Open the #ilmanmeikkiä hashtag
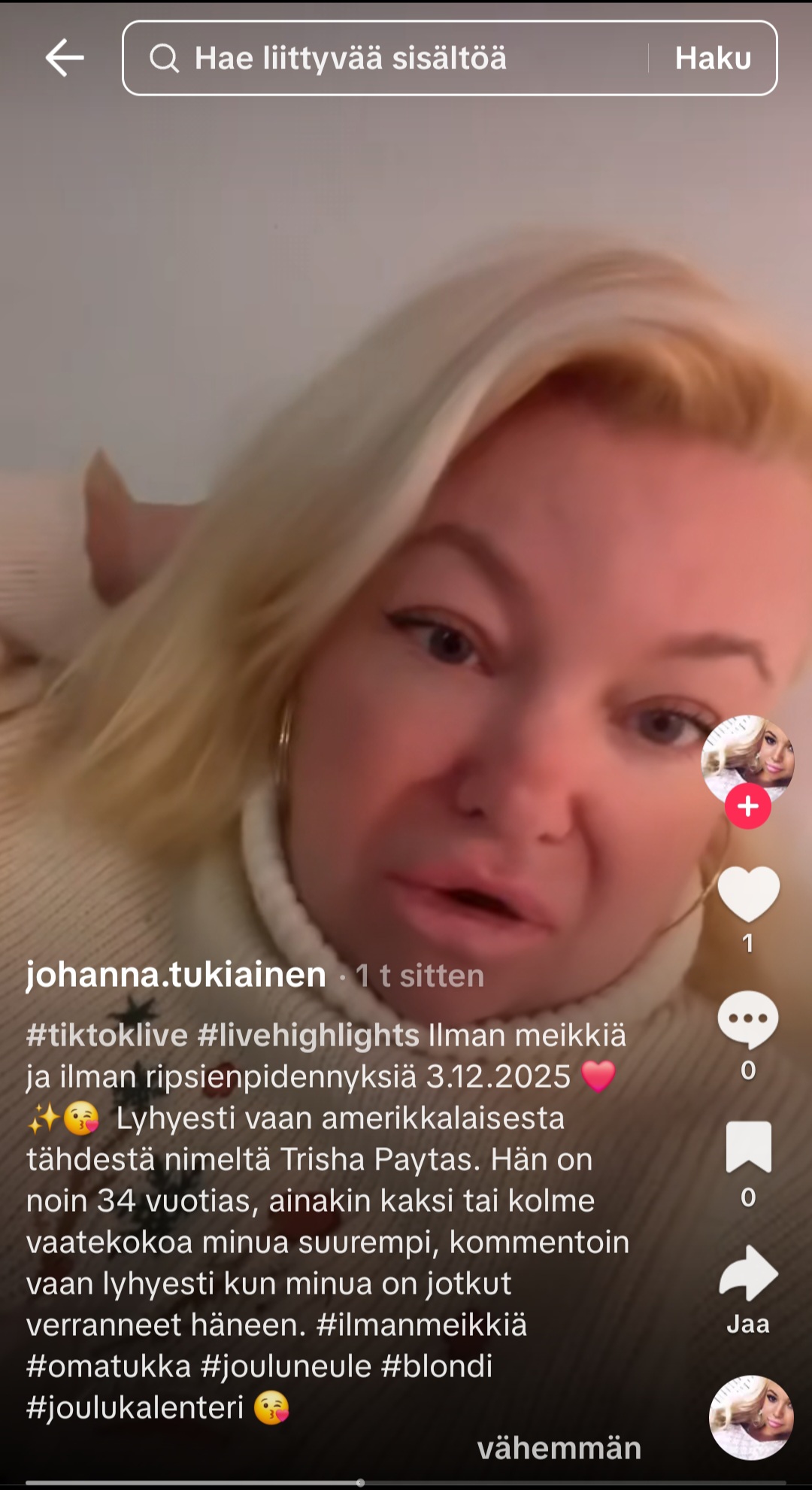 pos(422,1325)
